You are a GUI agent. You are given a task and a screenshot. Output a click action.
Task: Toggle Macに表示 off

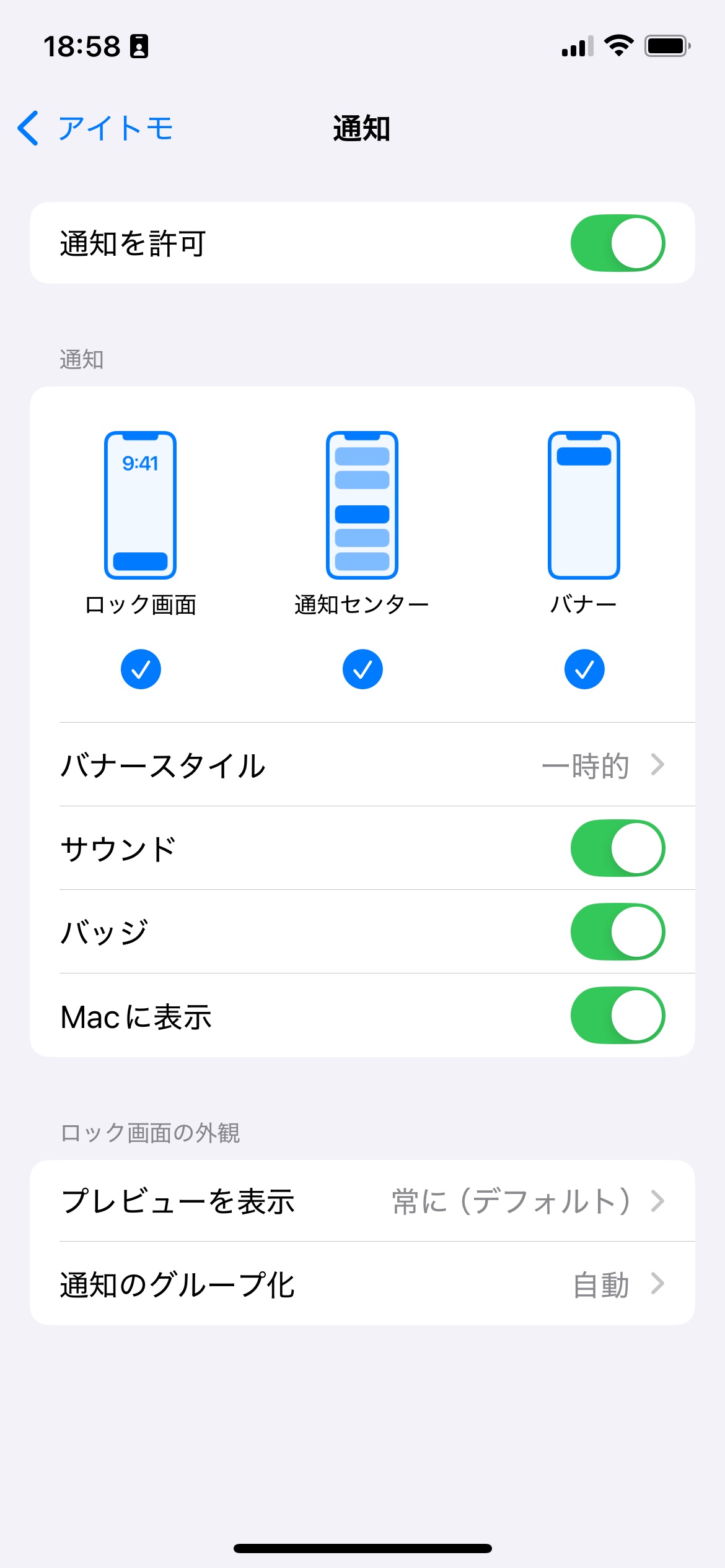tap(617, 1016)
